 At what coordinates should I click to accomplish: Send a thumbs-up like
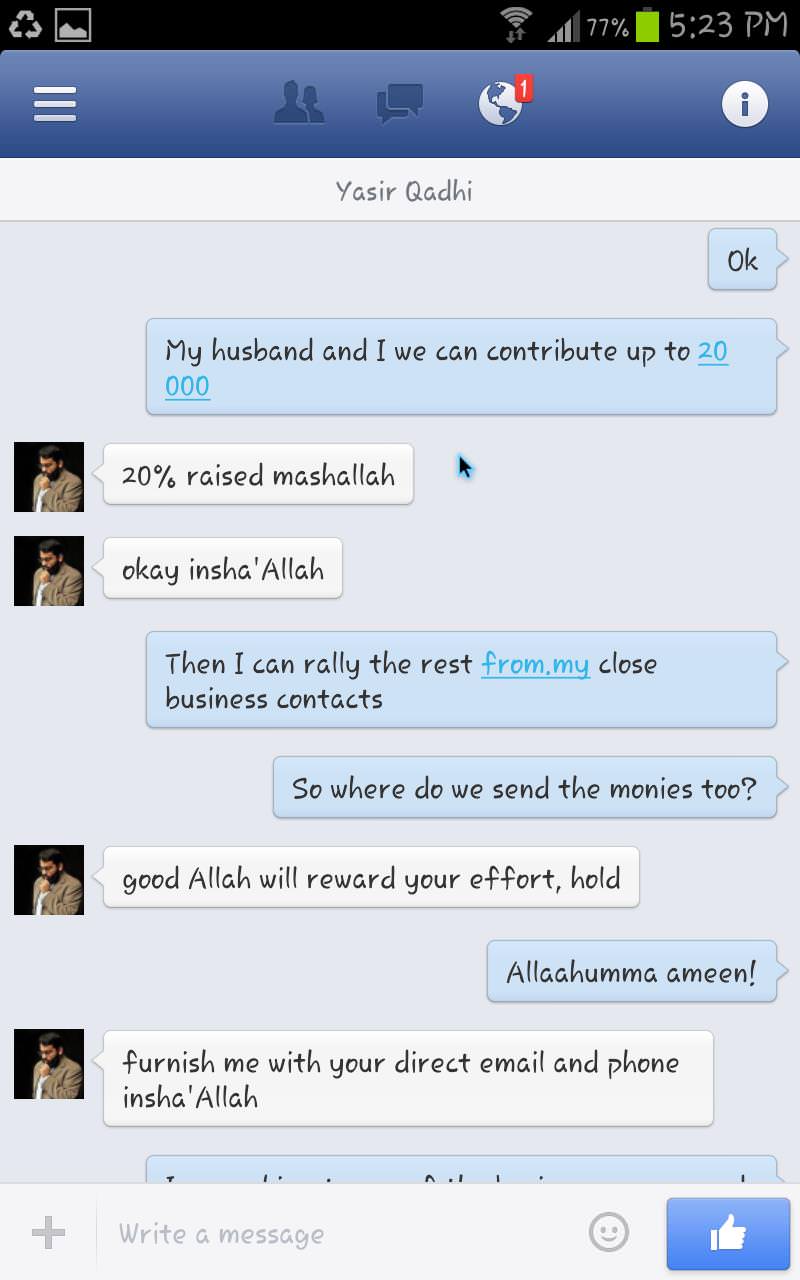pos(728,1234)
